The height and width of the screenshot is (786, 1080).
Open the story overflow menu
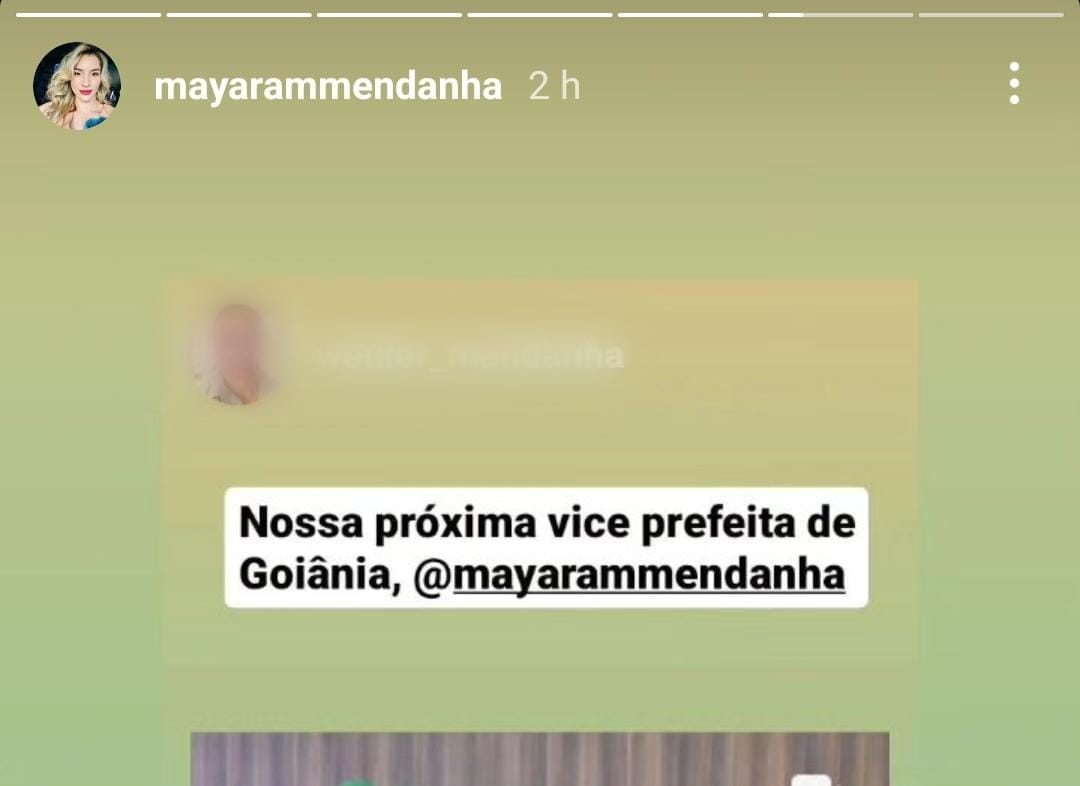click(x=1014, y=84)
